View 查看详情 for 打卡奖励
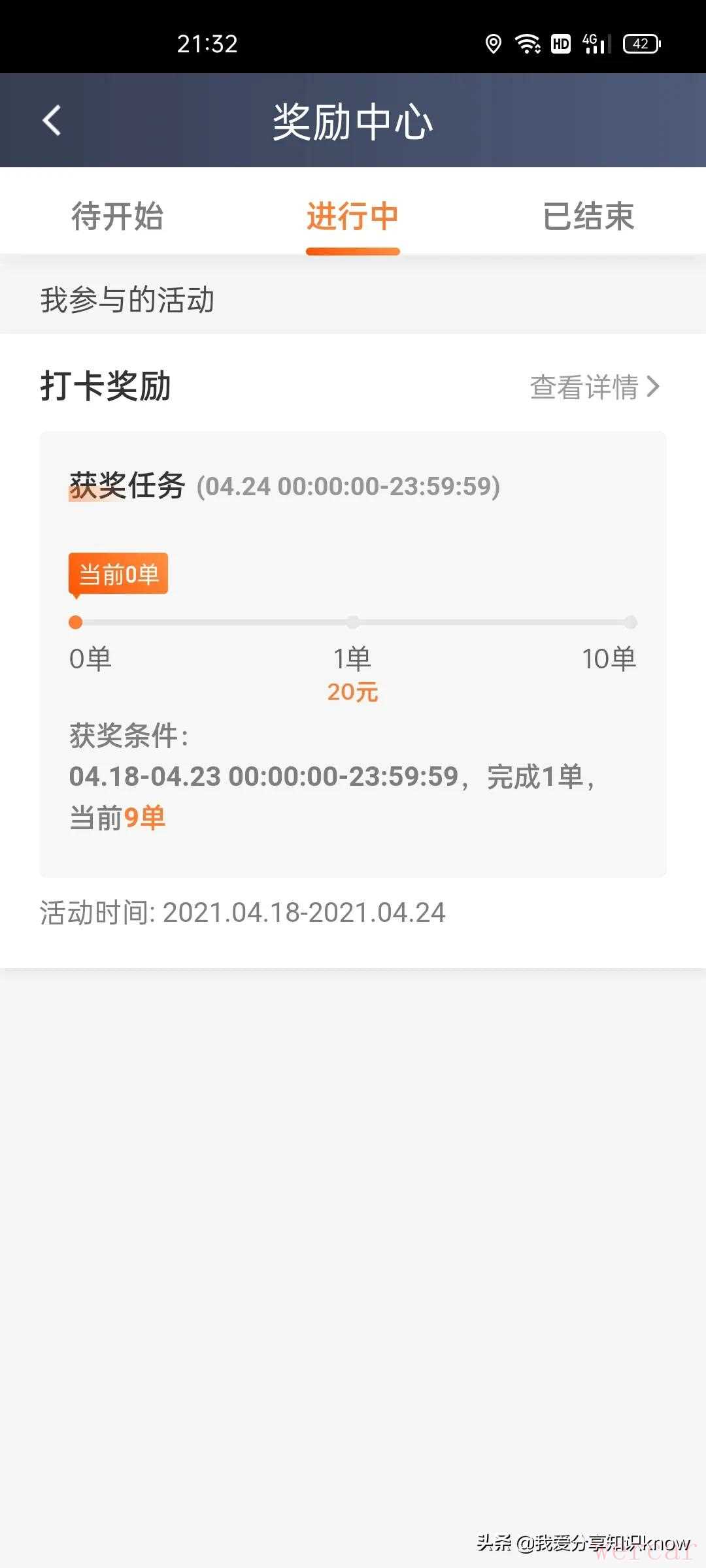This screenshot has height=1568, width=706. 594,387
